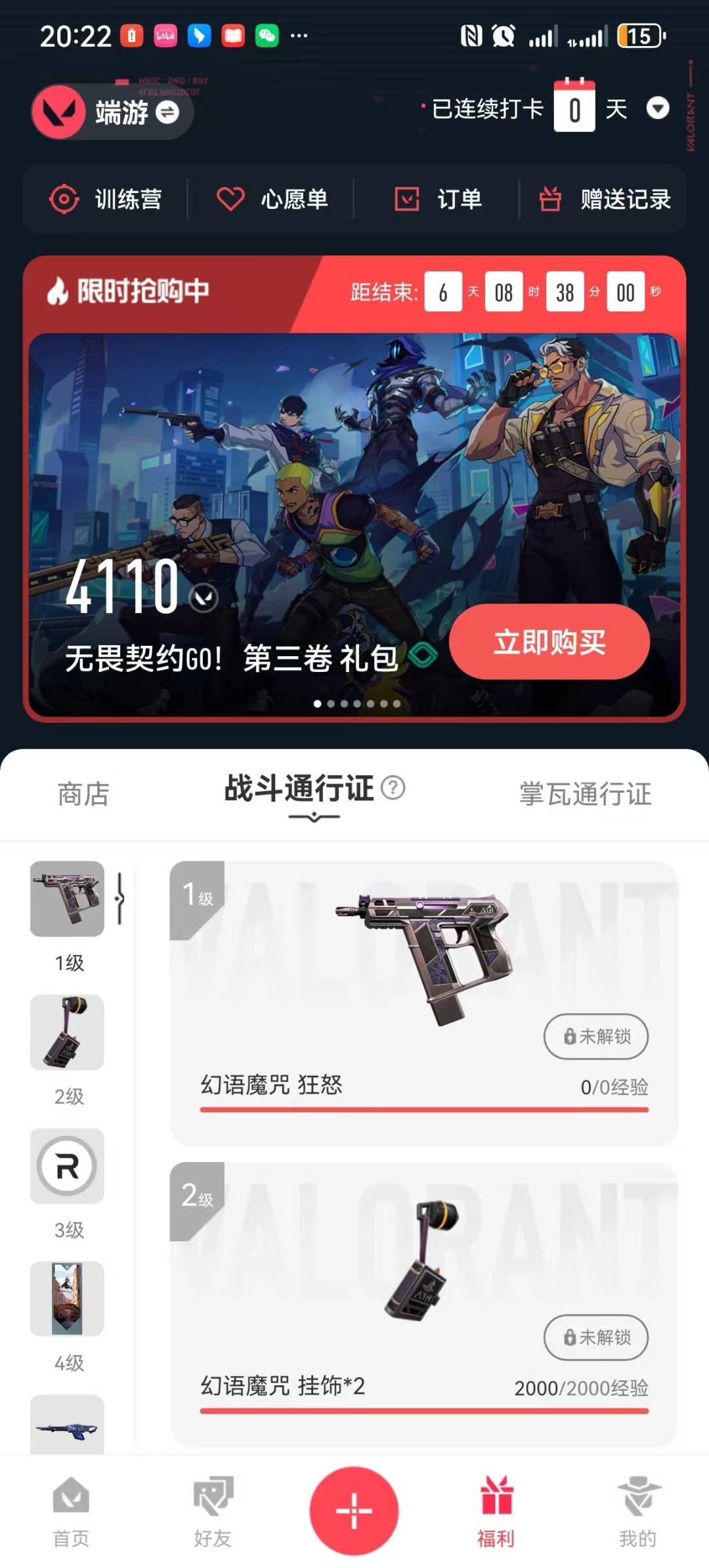This screenshot has height=1568, width=709.
Task: Tap 未解锁 on 幻语魔咒 挂饰*2 card
Action: click(596, 1337)
